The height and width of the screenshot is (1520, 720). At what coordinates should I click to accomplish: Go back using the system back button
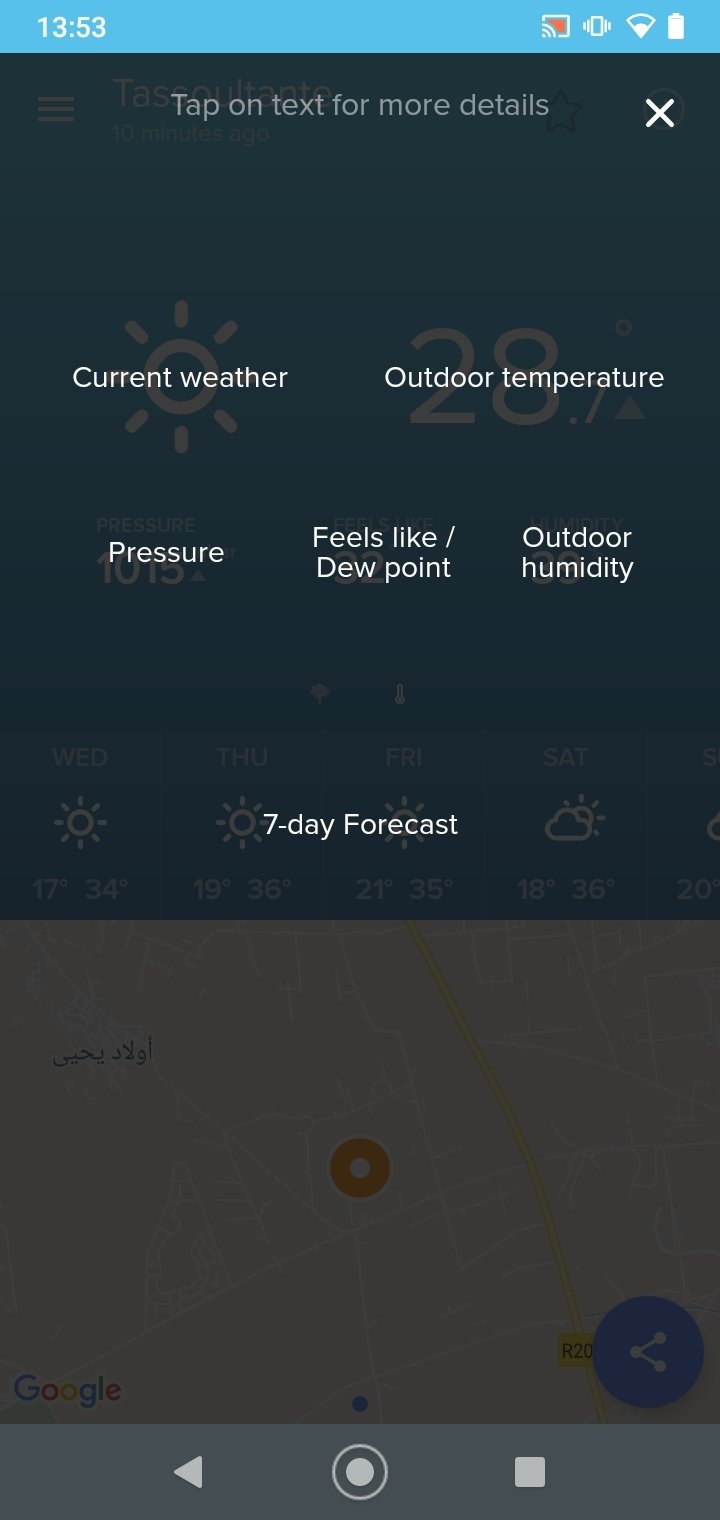pyautogui.click(x=188, y=1471)
